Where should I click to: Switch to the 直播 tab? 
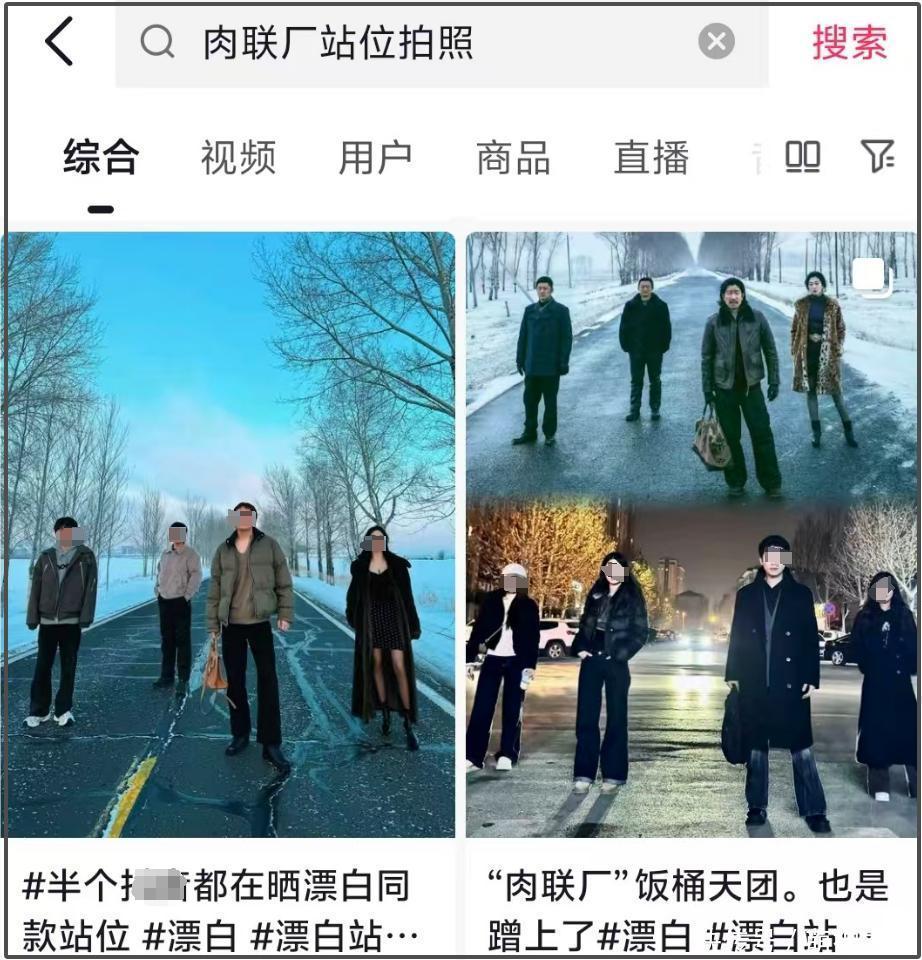click(x=651, y=158)
